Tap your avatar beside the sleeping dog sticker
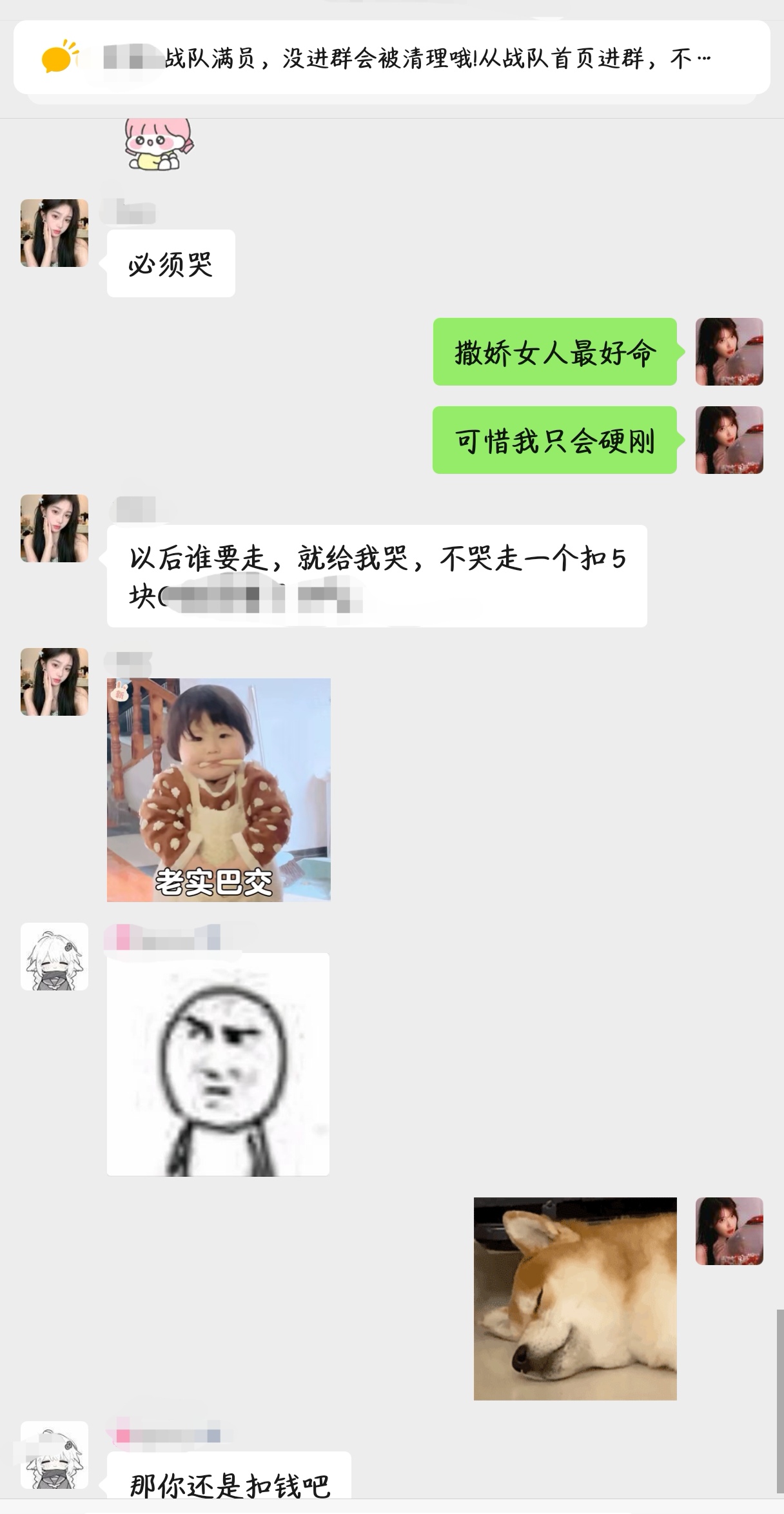 729,1232
